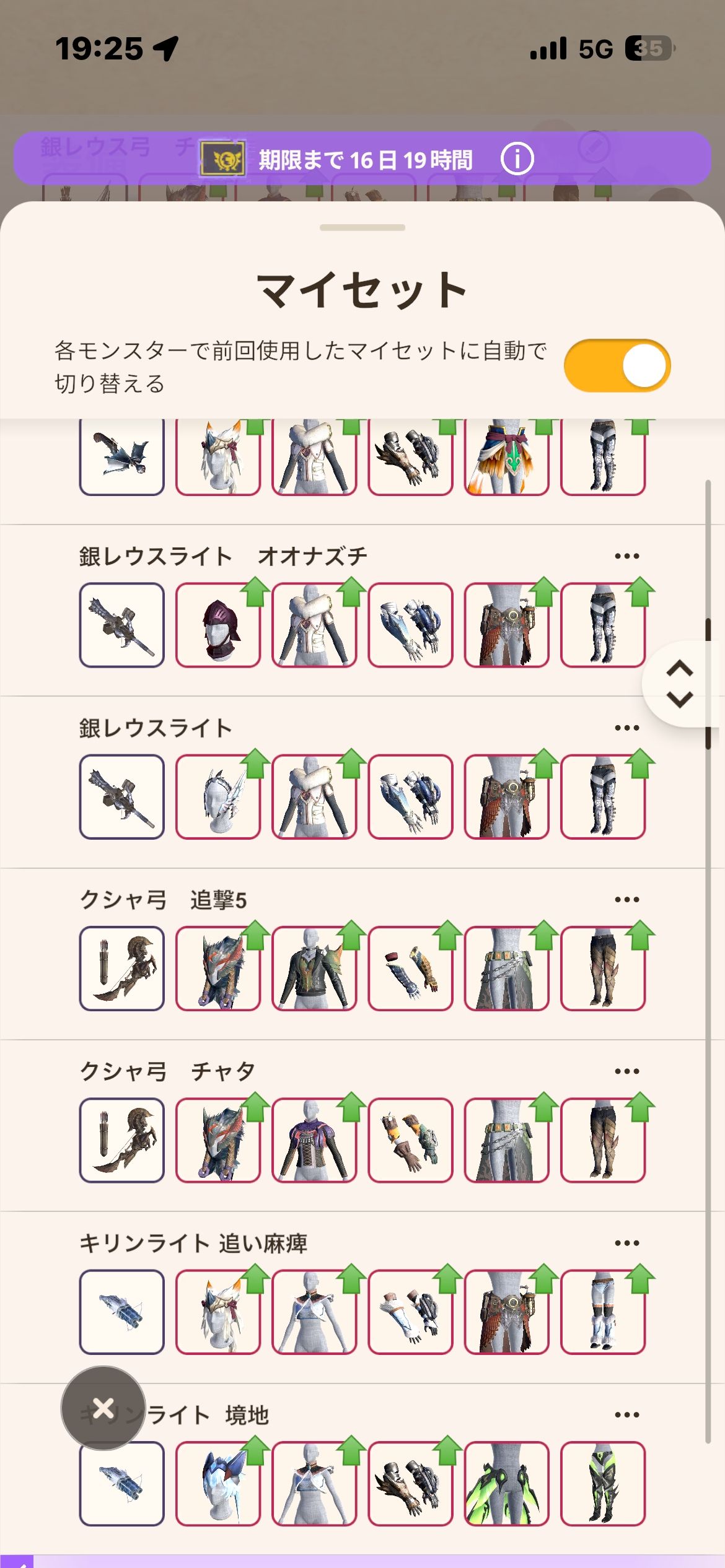This screenshot has width=725, height=1568.
Task: Toggle the auto-switch My Set option
Action: pyautogui.click(x=617, y=365)
